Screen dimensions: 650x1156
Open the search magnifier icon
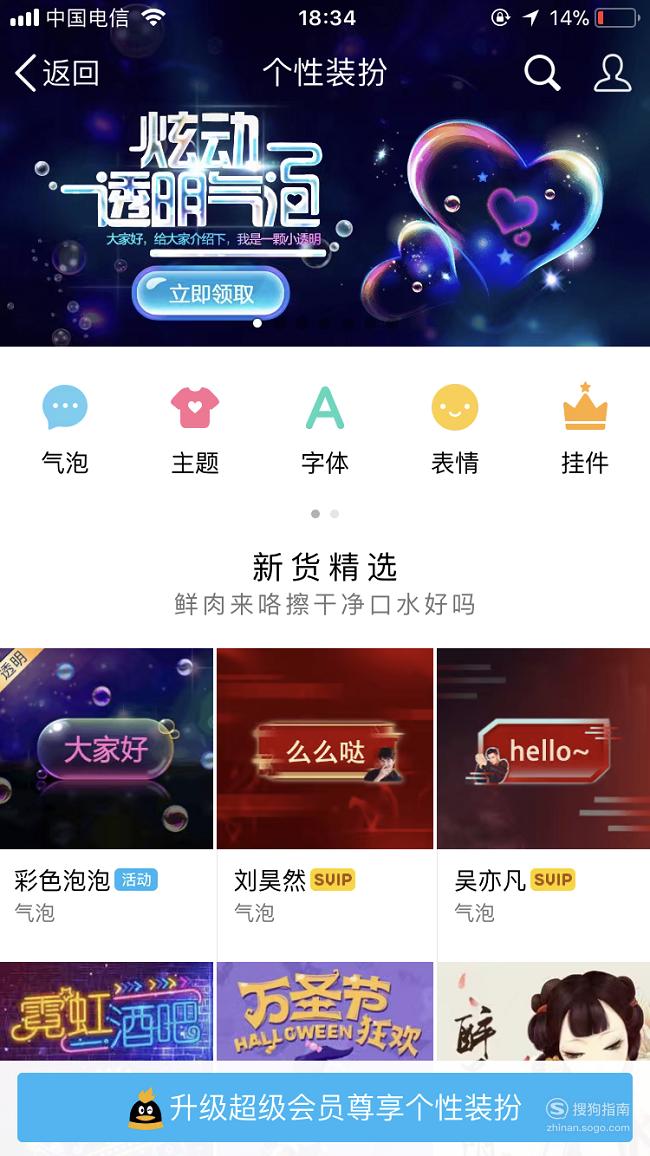(x=542, y=73)
